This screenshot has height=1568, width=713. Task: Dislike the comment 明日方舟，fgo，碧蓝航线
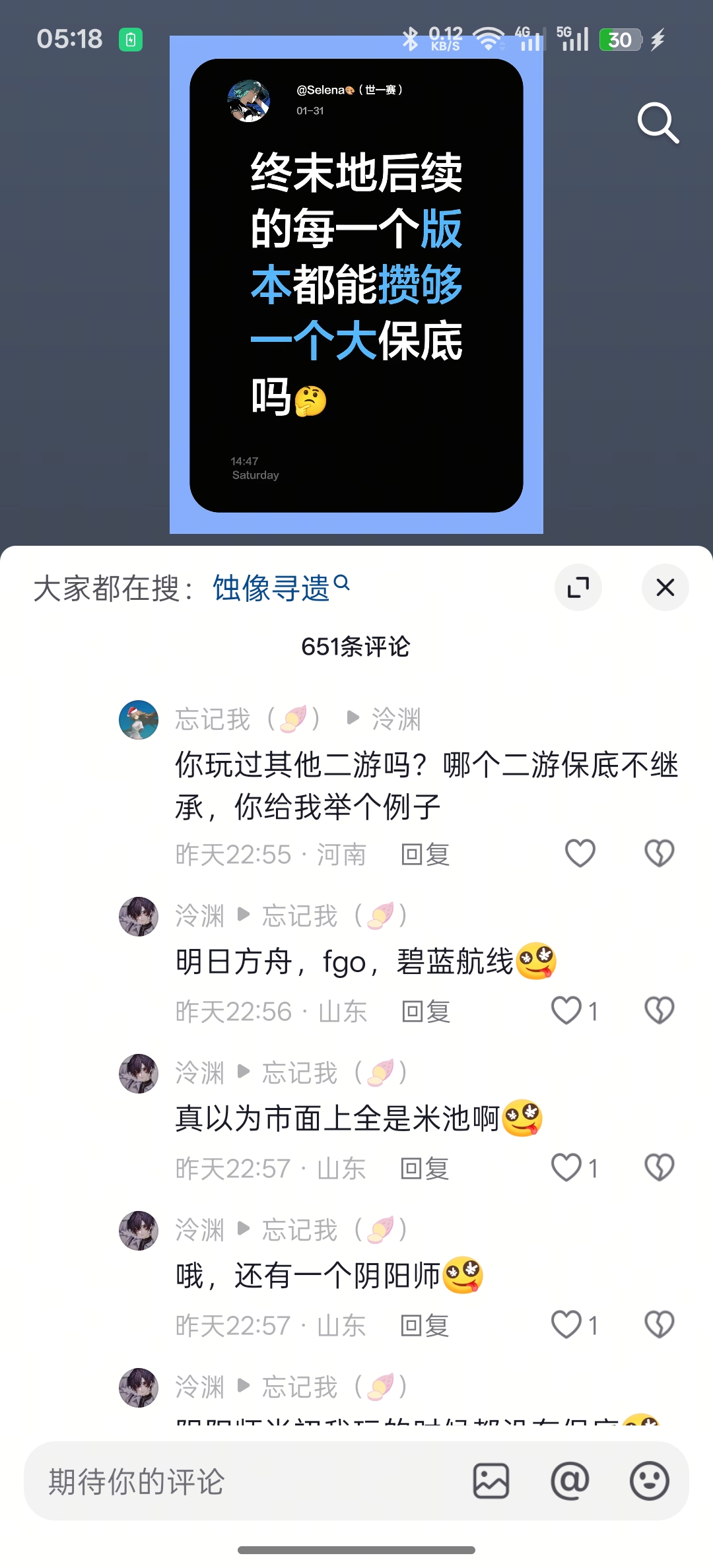[659, 1010]
